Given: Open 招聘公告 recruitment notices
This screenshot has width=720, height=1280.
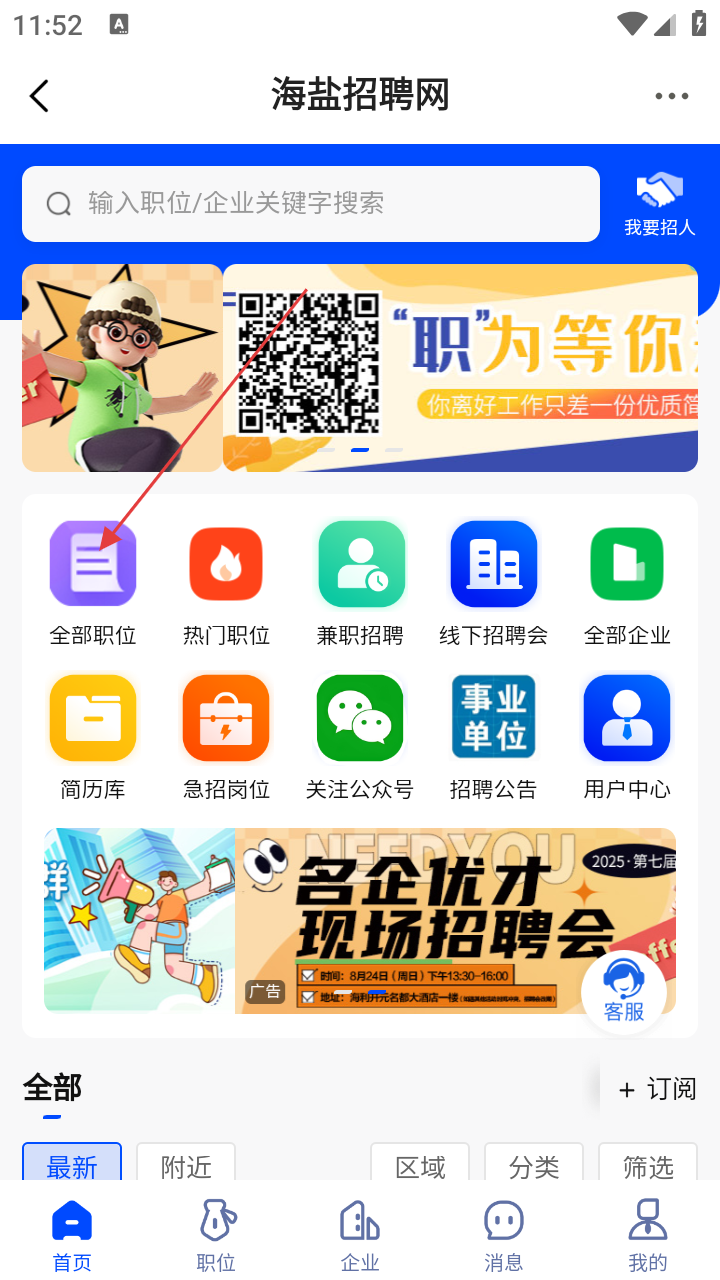Looking at the screenshot, I should point(493,736).
